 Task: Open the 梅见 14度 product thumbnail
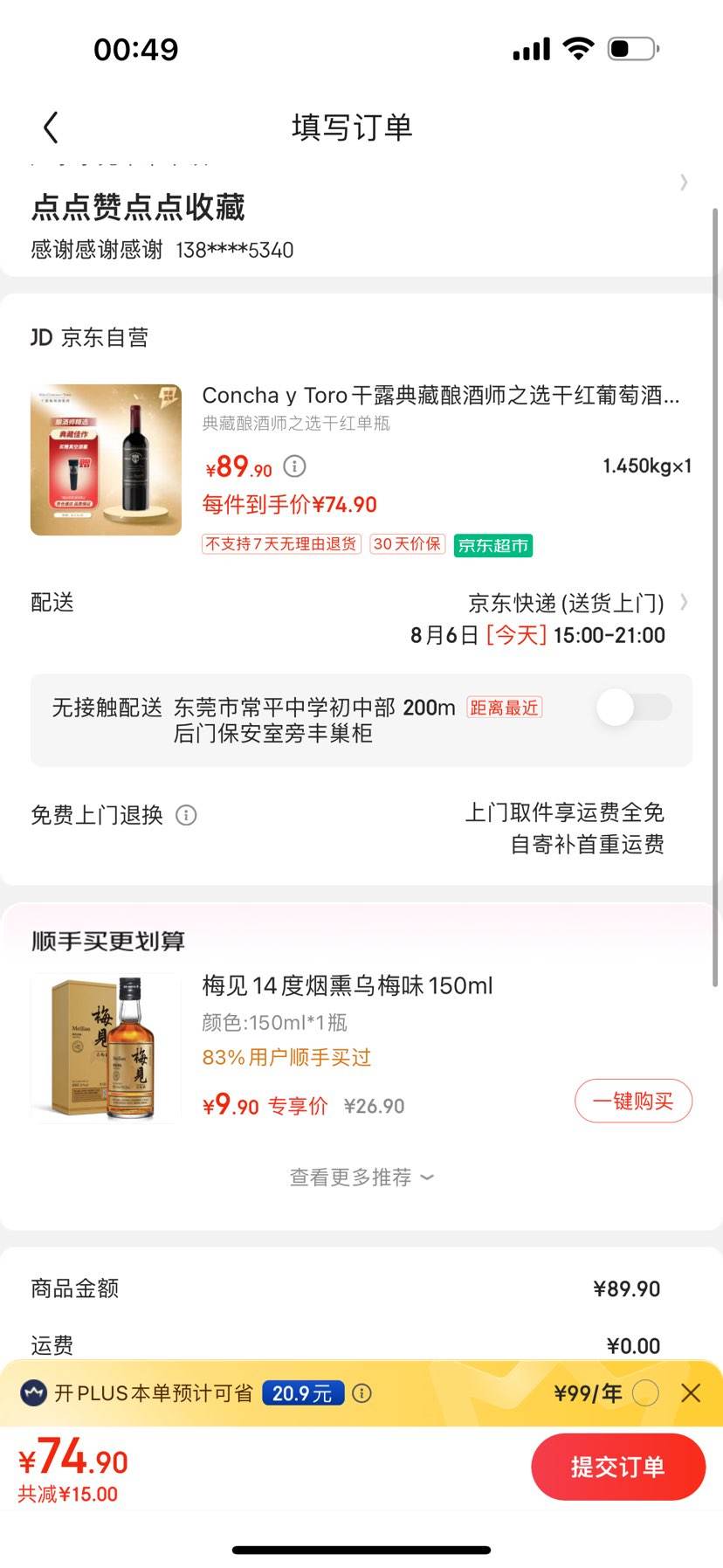pyautogui.click(x=105, y=1046)
